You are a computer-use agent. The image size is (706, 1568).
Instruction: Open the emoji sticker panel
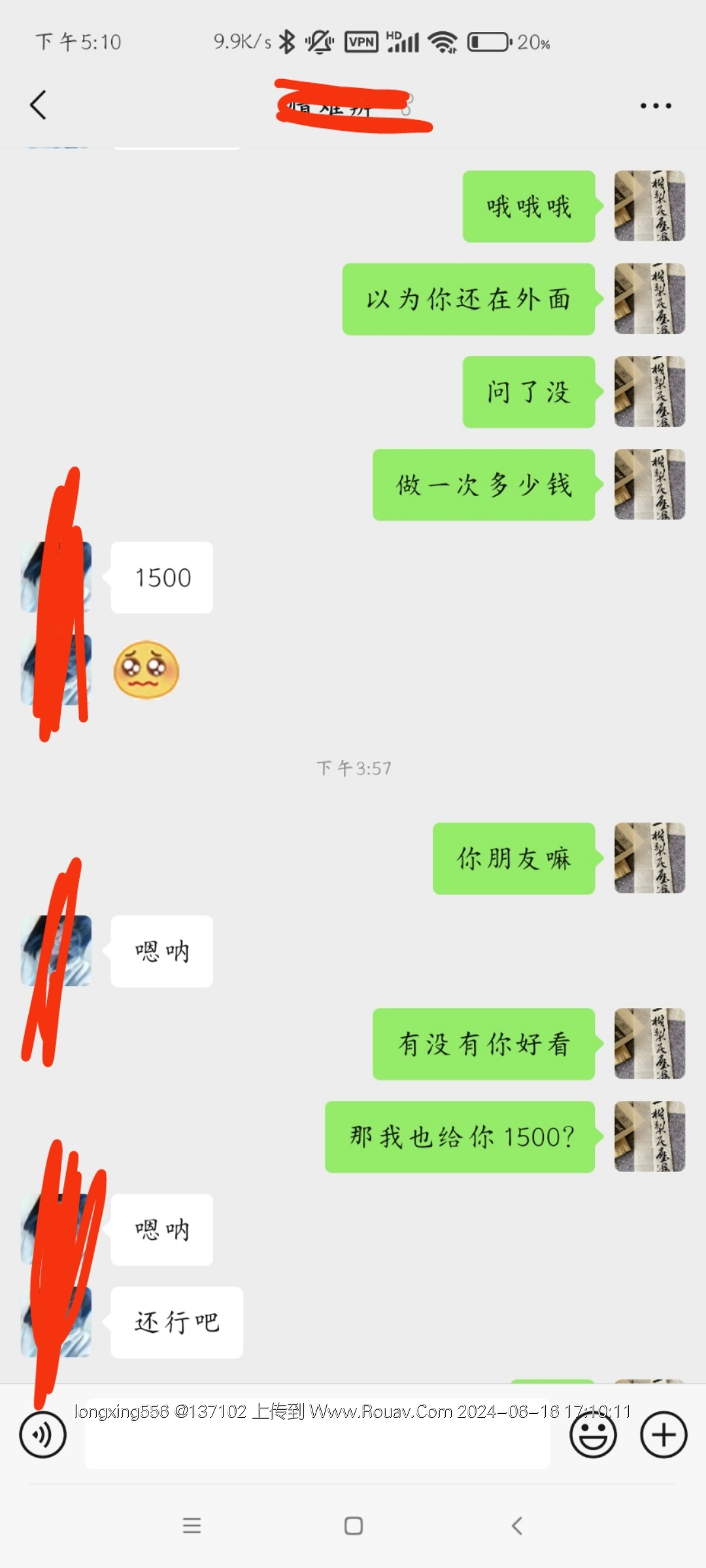click(593, 1435)
